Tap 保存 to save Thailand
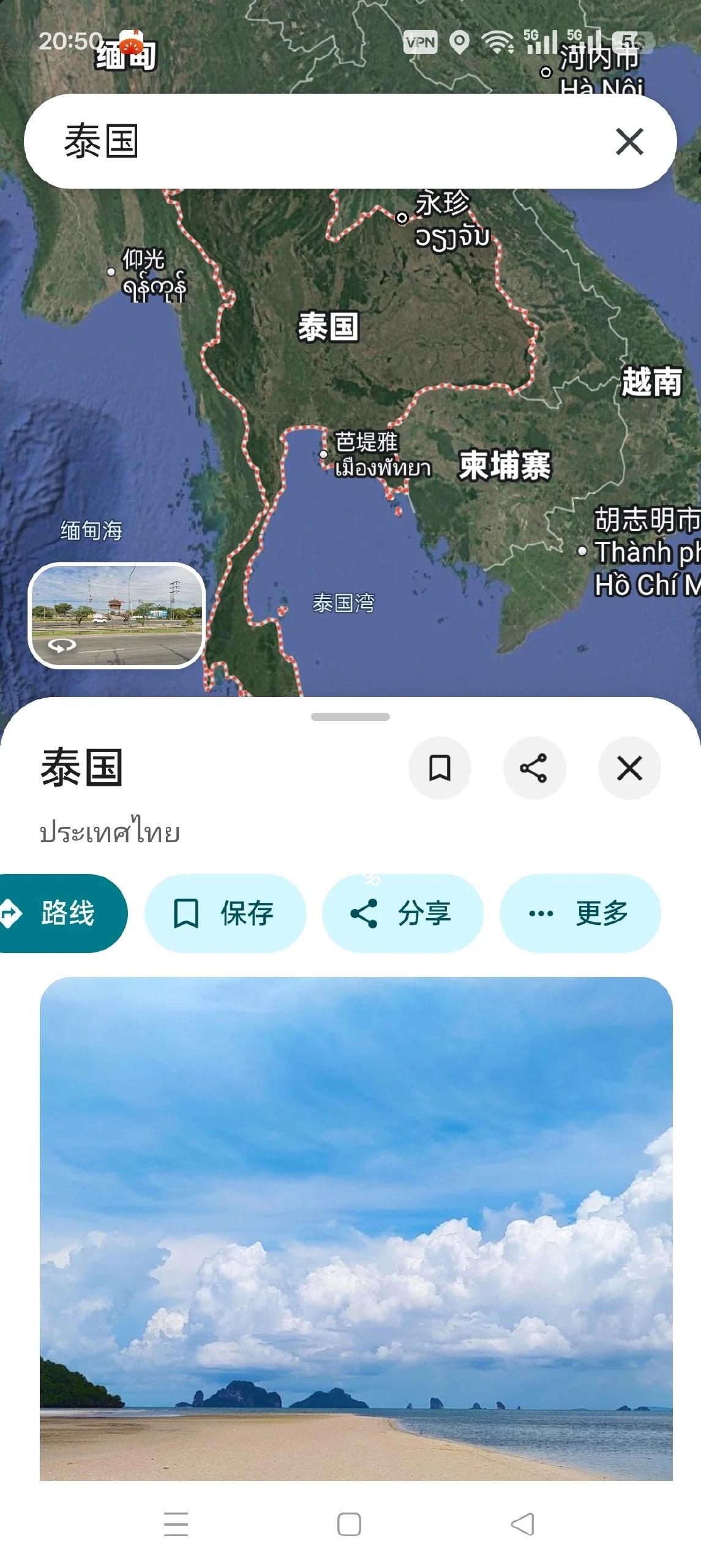The height and width of the screenshot is (1568, 701). (x=225, y=913)
